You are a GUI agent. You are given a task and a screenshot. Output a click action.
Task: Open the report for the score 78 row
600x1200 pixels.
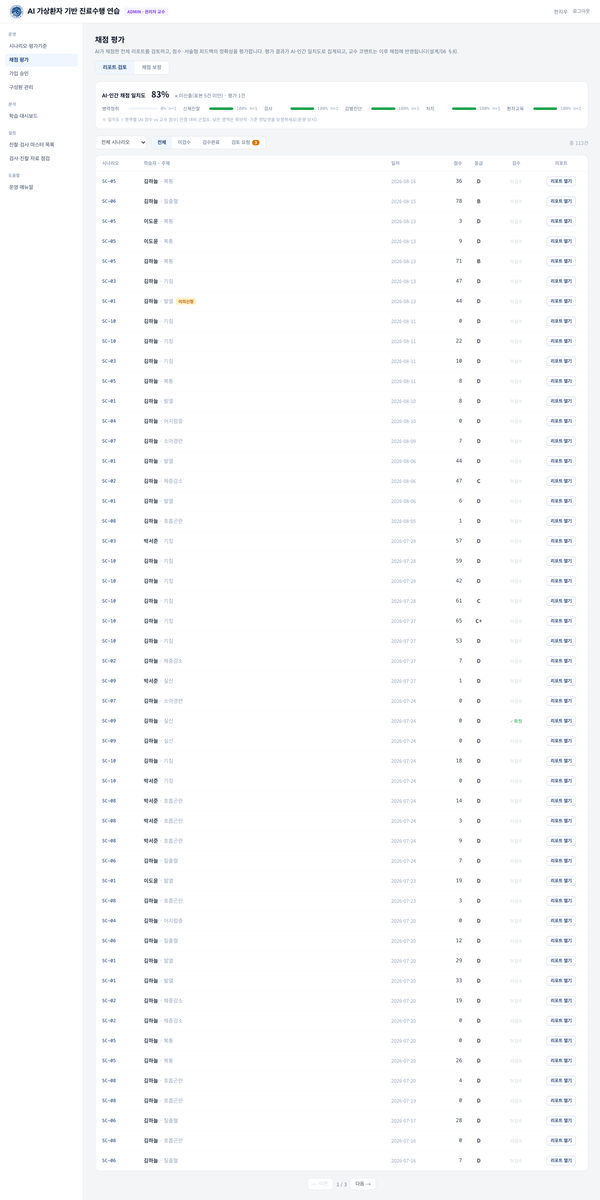561,201
